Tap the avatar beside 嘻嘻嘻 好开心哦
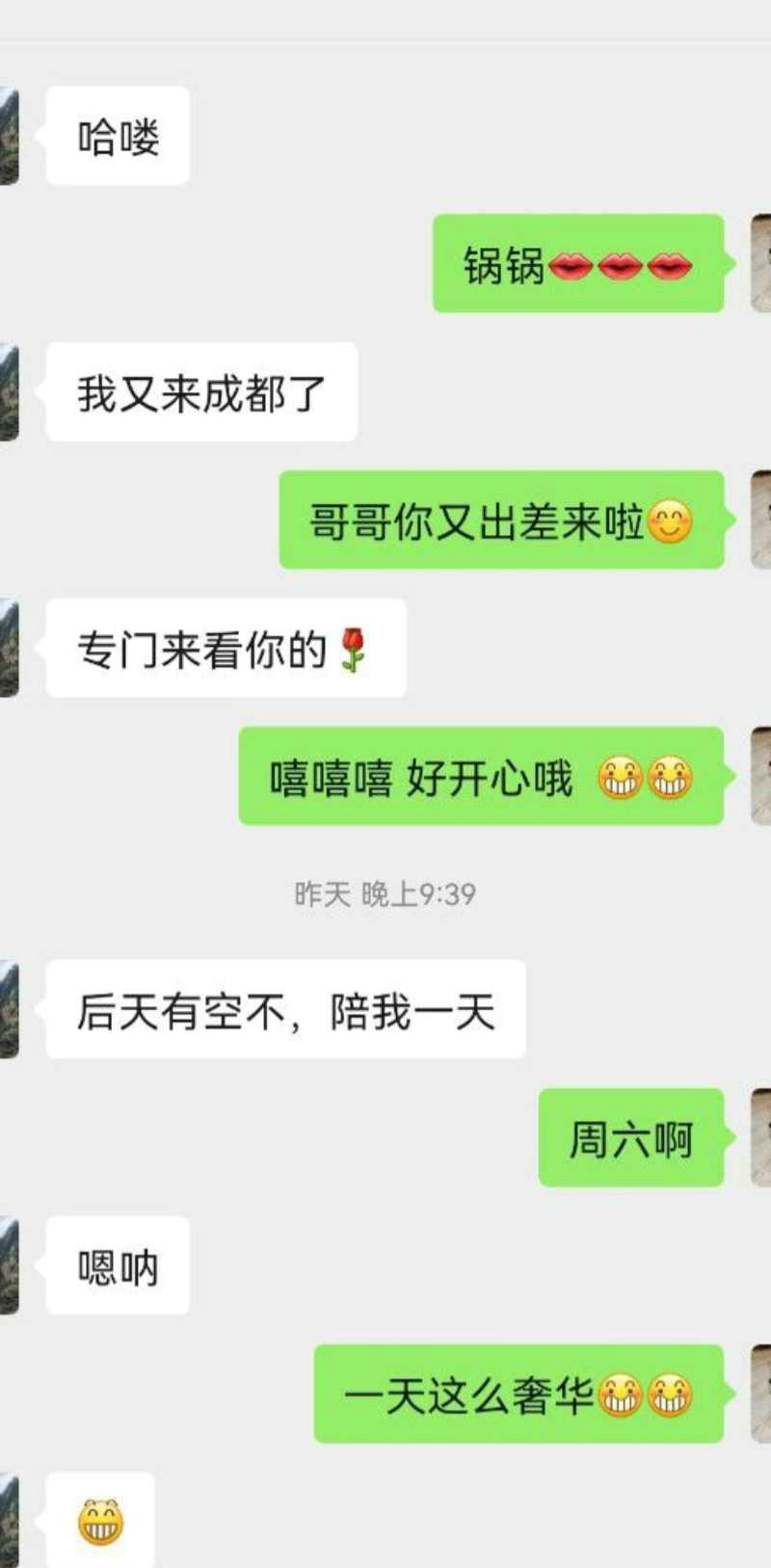 tap(761, 776)
